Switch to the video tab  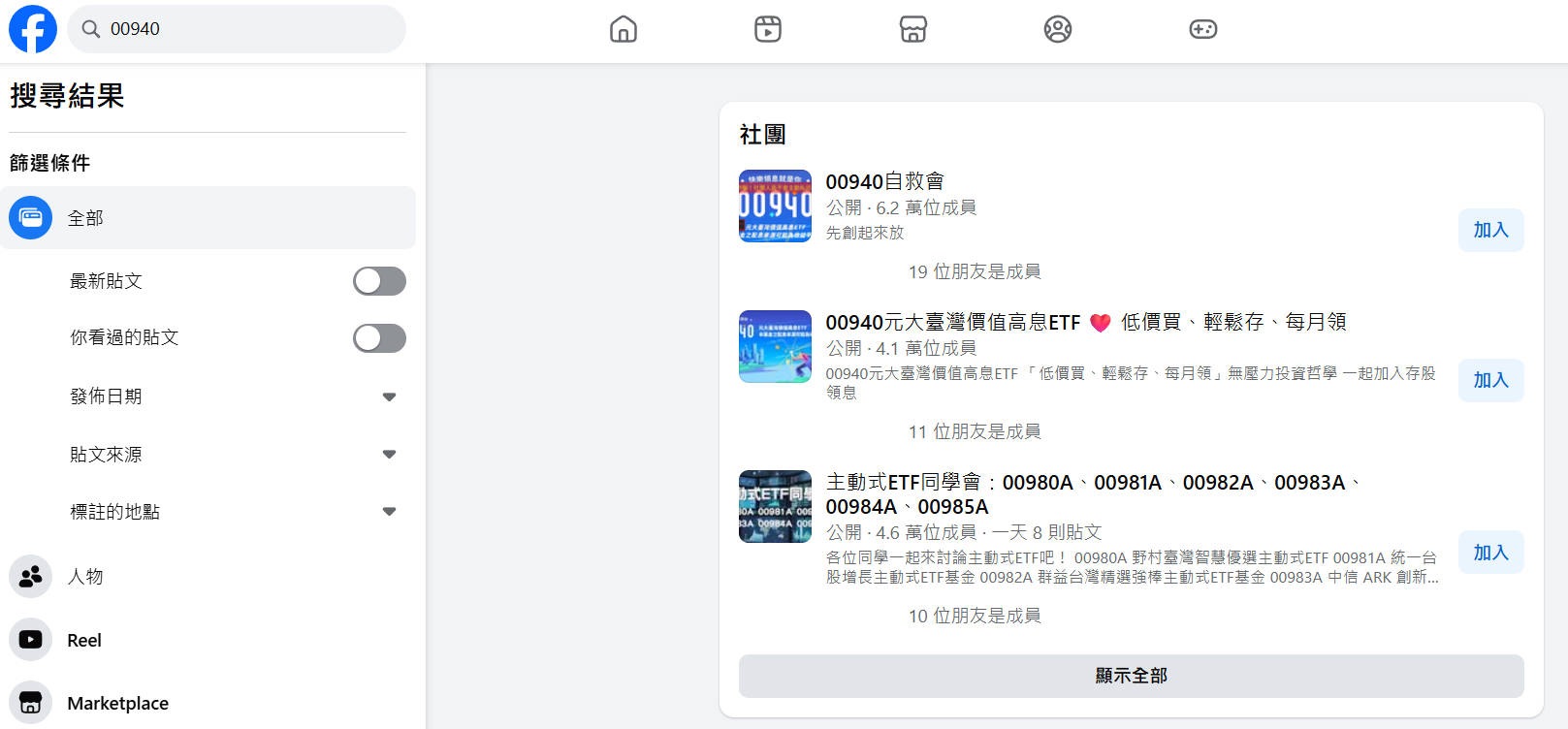(768, 29)
